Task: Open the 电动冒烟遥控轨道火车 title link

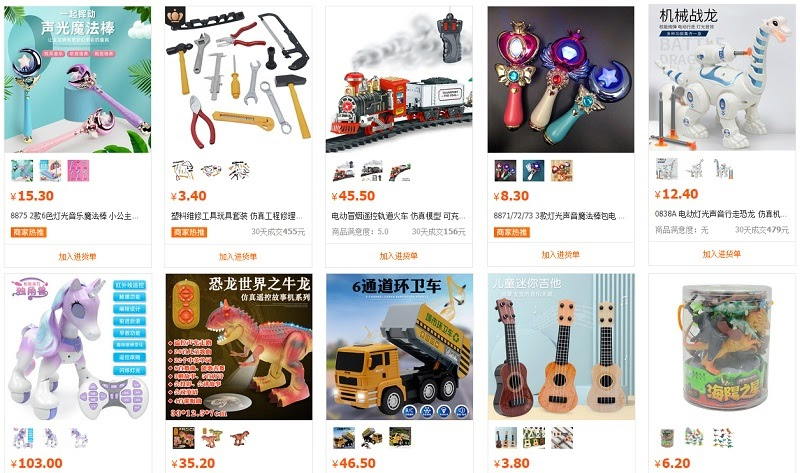Action: tap(399, 215)
